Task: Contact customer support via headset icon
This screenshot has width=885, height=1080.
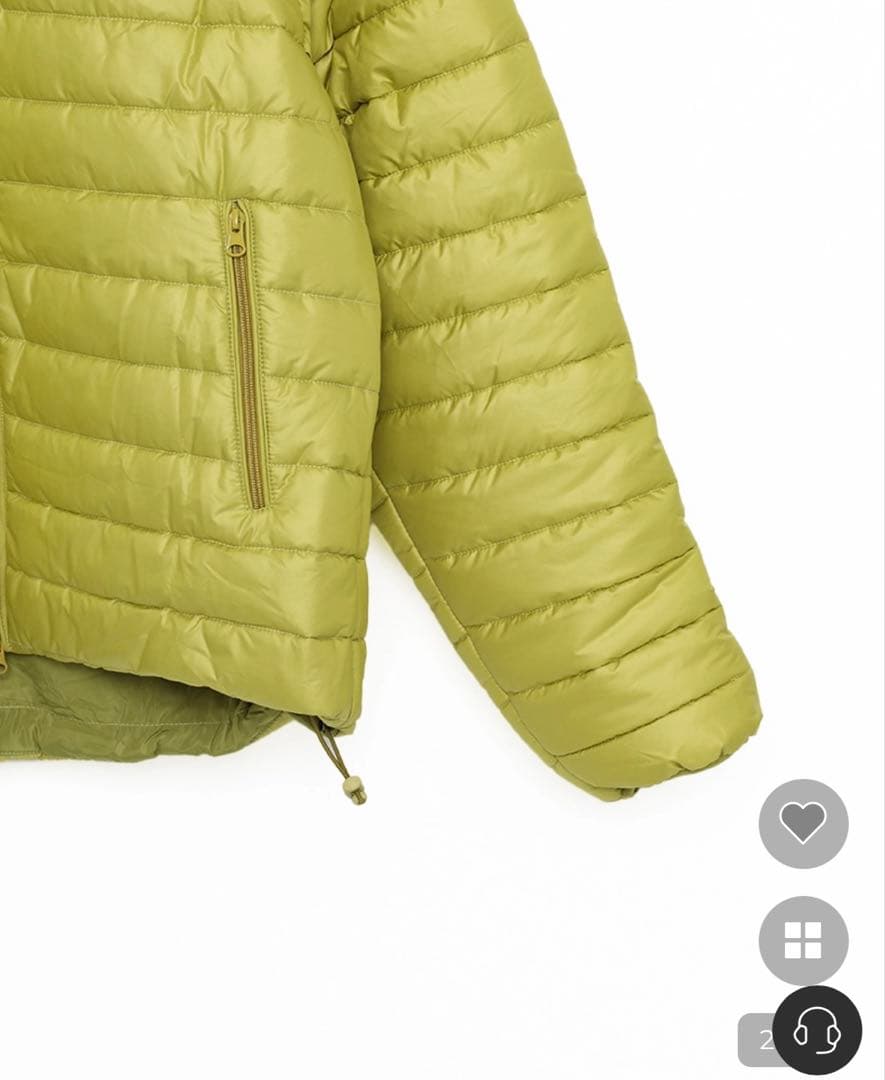Action: [817, 1030]
